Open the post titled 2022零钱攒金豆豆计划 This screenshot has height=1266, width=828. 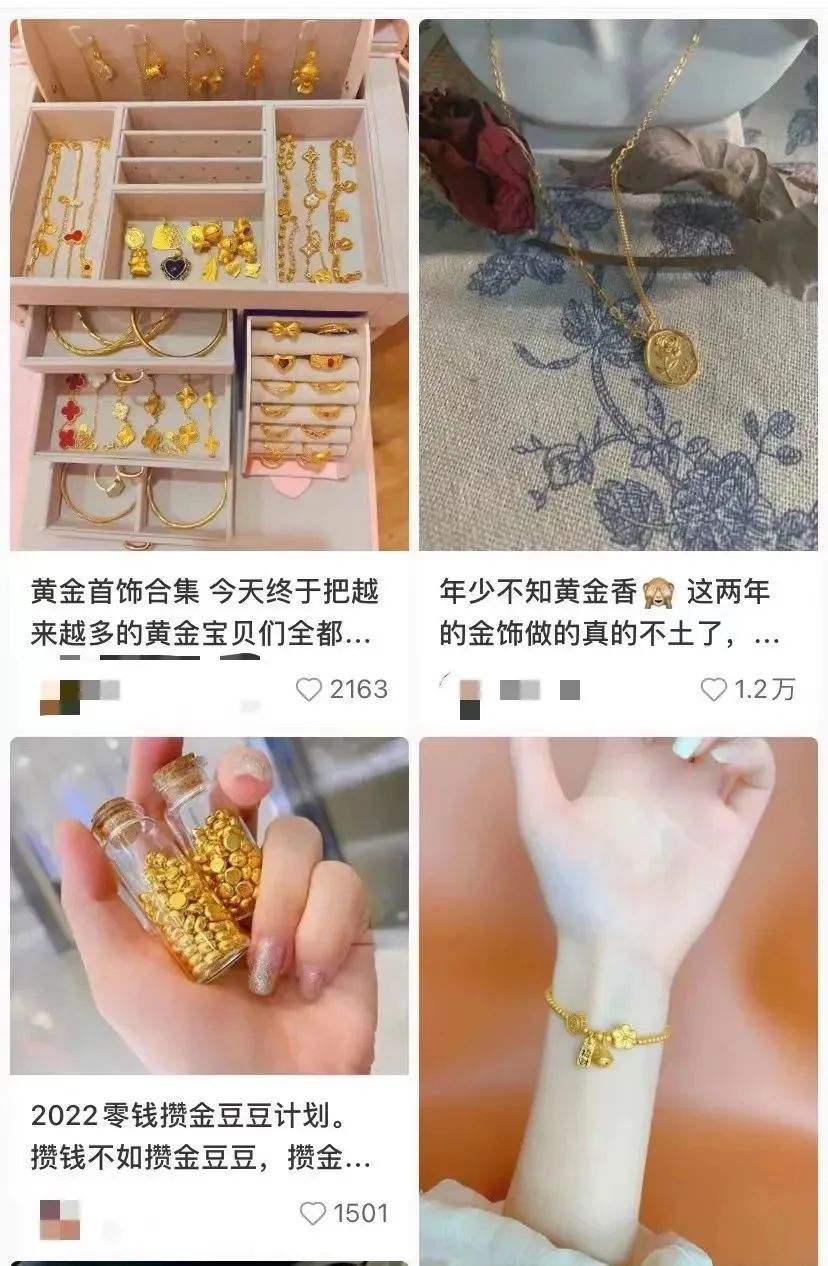(x=200, y=1140)
